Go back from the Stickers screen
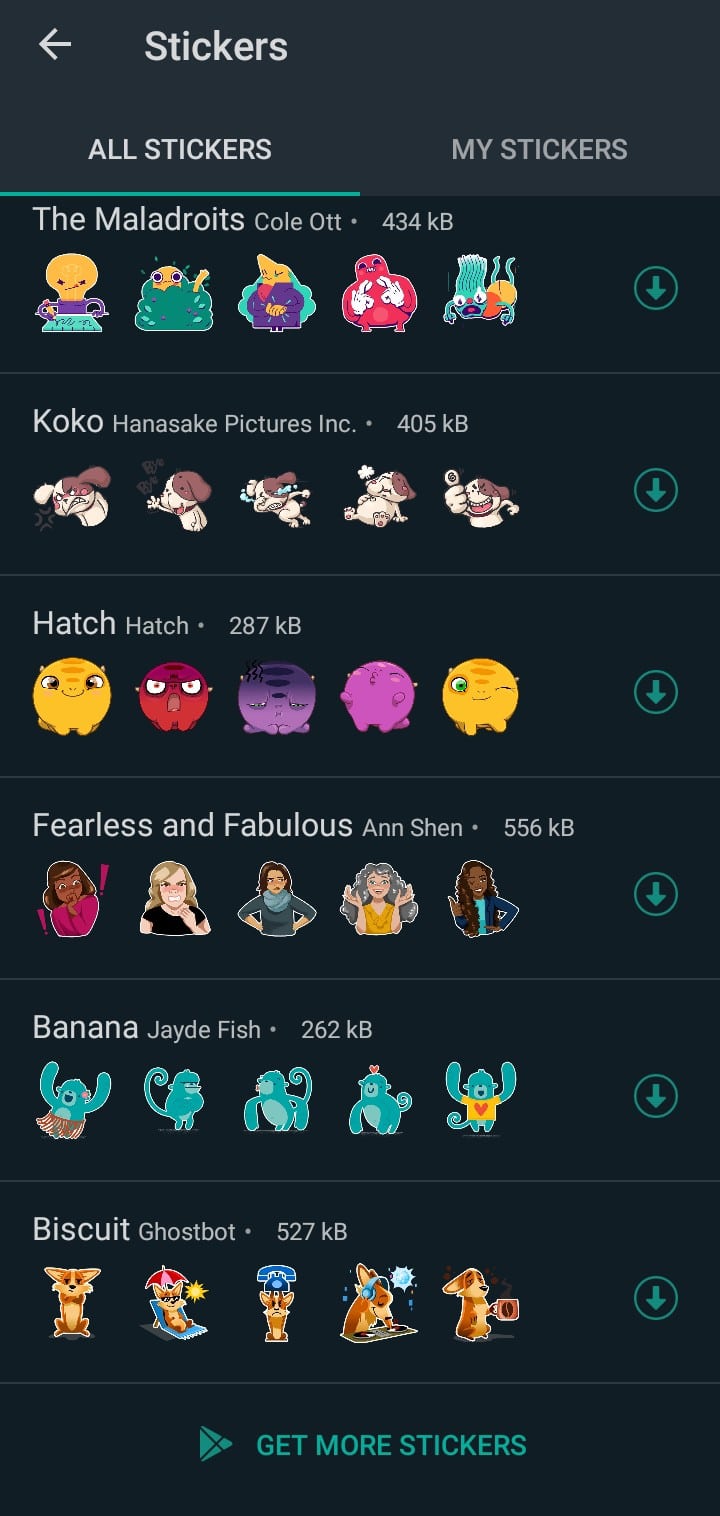Viewport: 720px width, 1516px height. coord(55,45)
